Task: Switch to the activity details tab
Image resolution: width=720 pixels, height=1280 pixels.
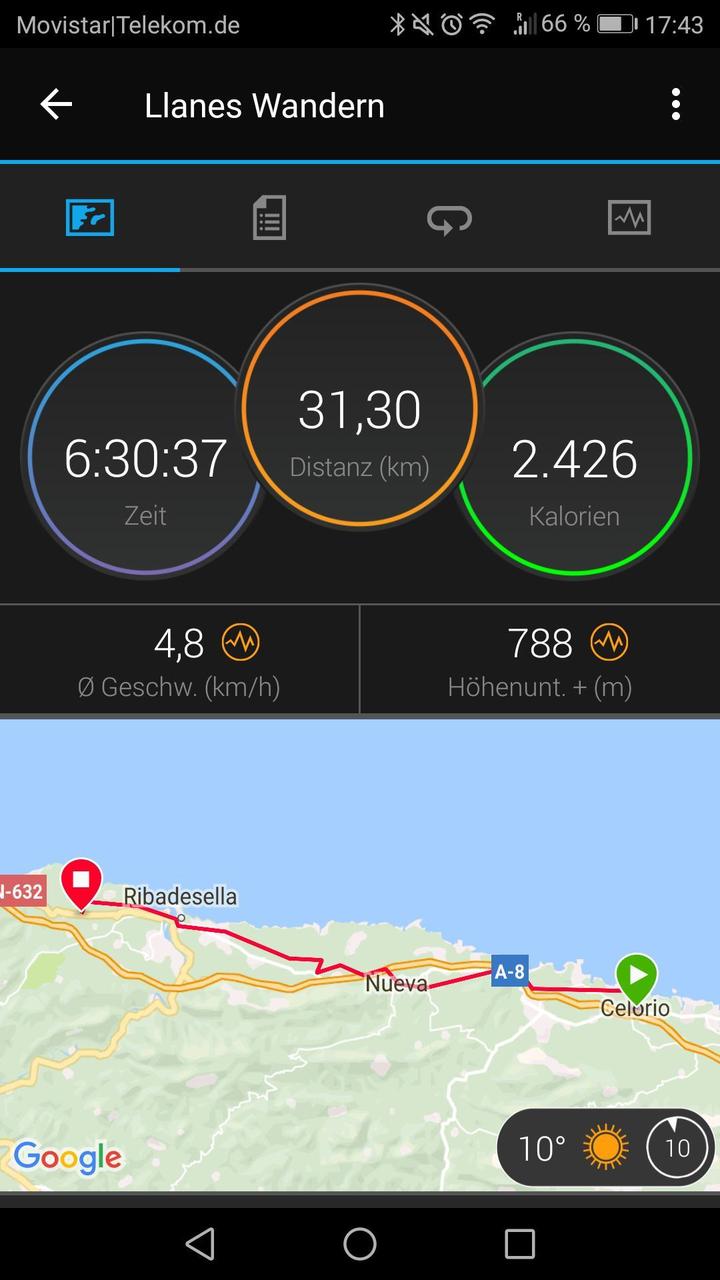Action: 269,217
